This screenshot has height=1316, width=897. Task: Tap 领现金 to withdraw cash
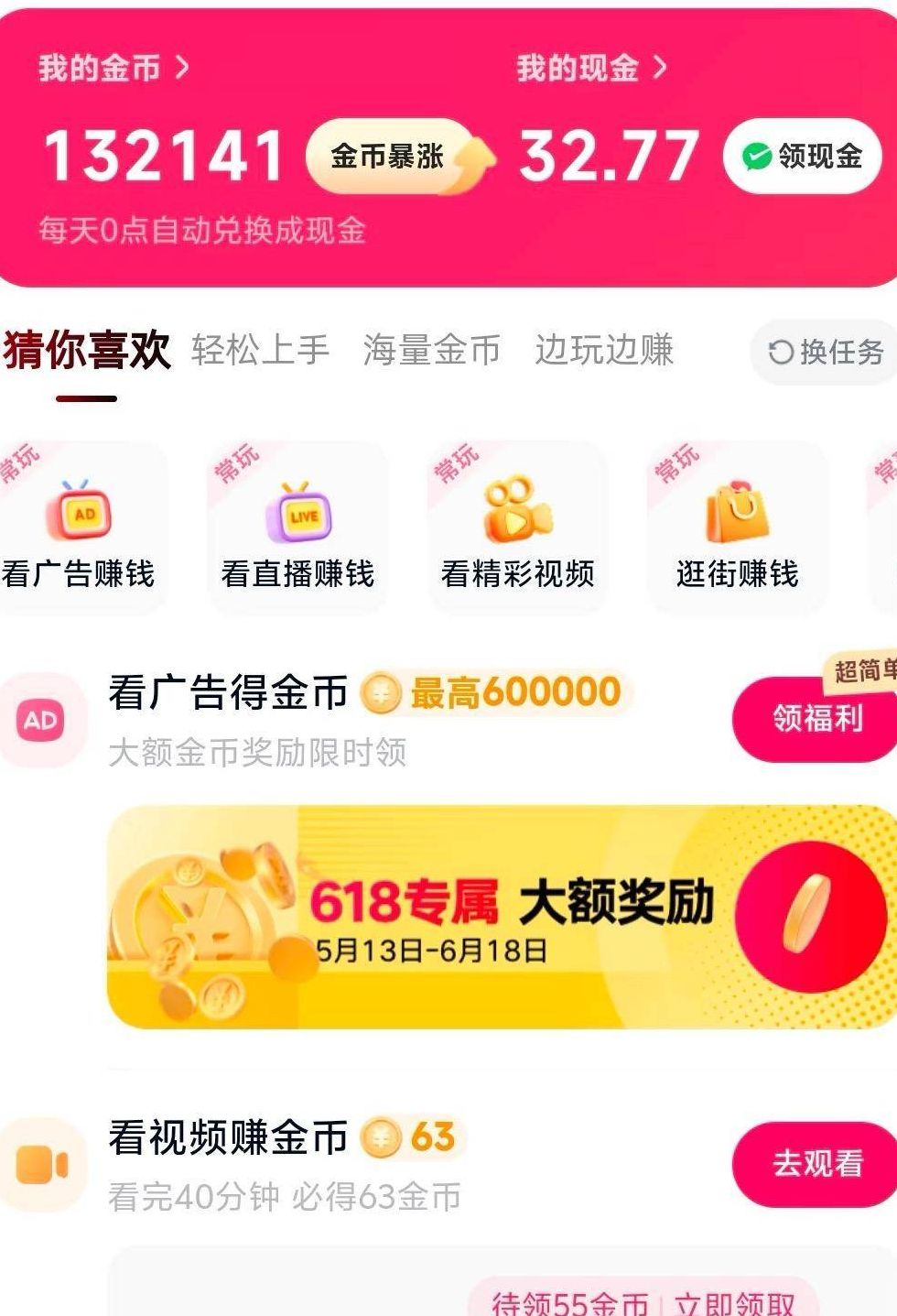802,157
